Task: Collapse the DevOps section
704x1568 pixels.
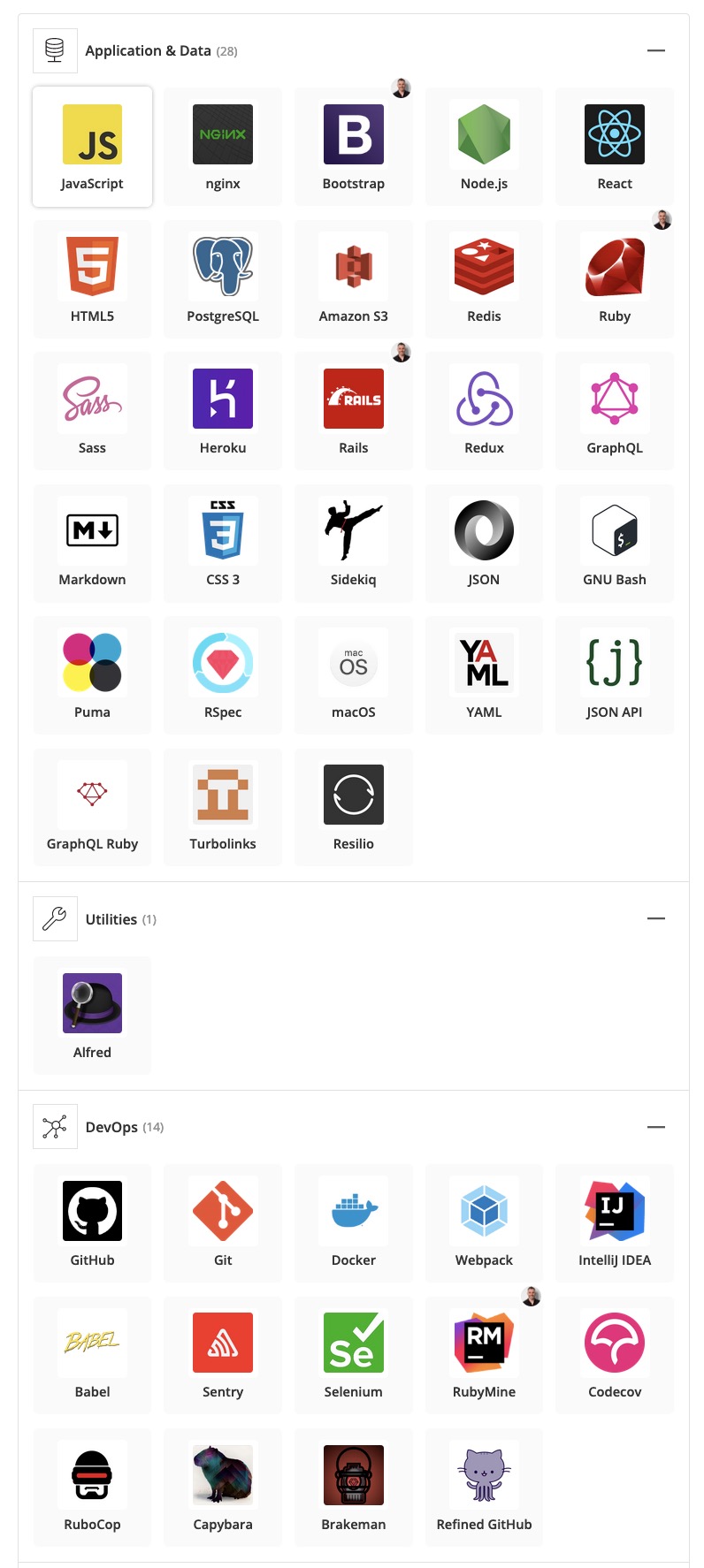Action: pos(655,1127)
